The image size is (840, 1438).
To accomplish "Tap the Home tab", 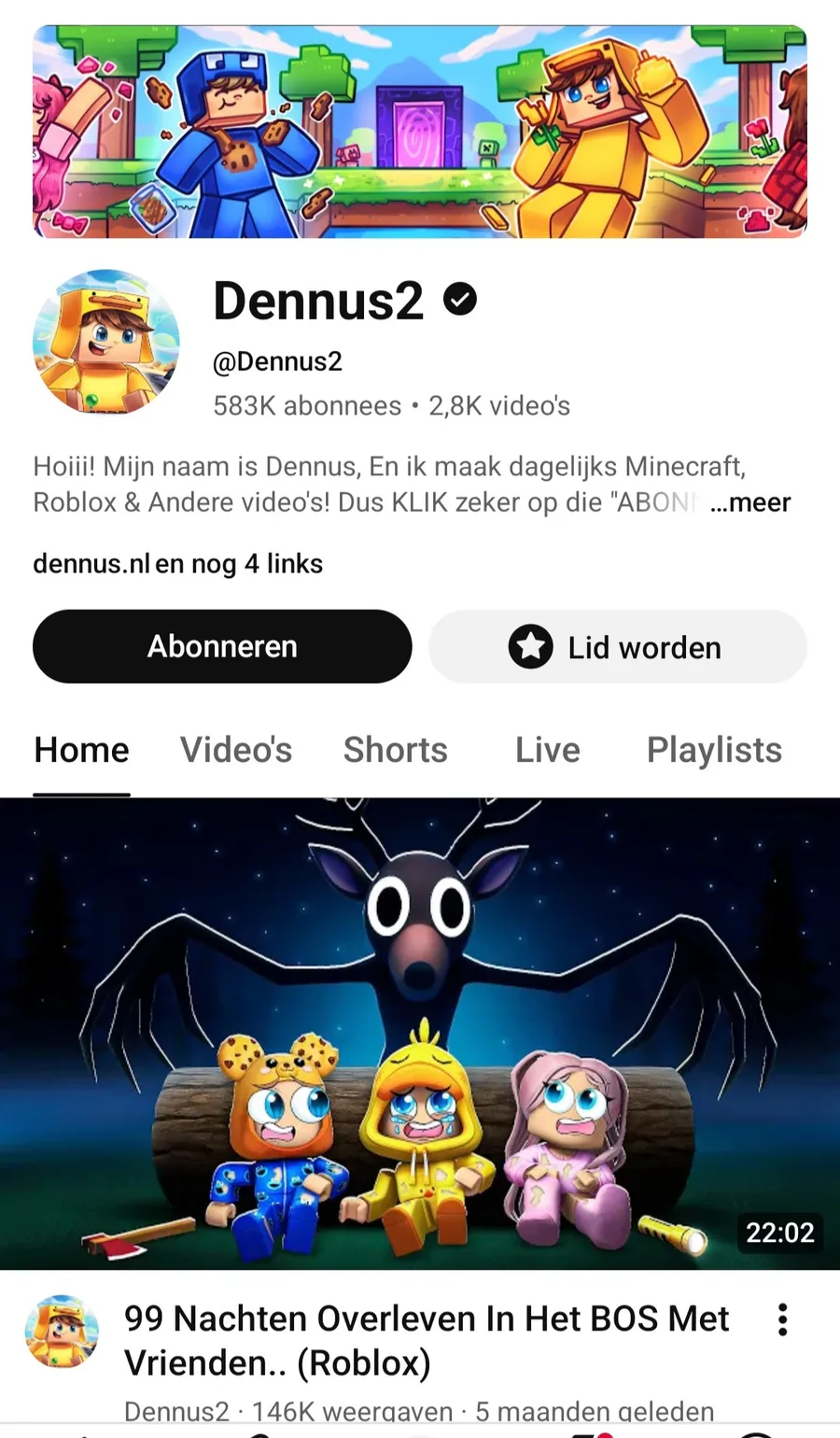I will coord(82,750).
